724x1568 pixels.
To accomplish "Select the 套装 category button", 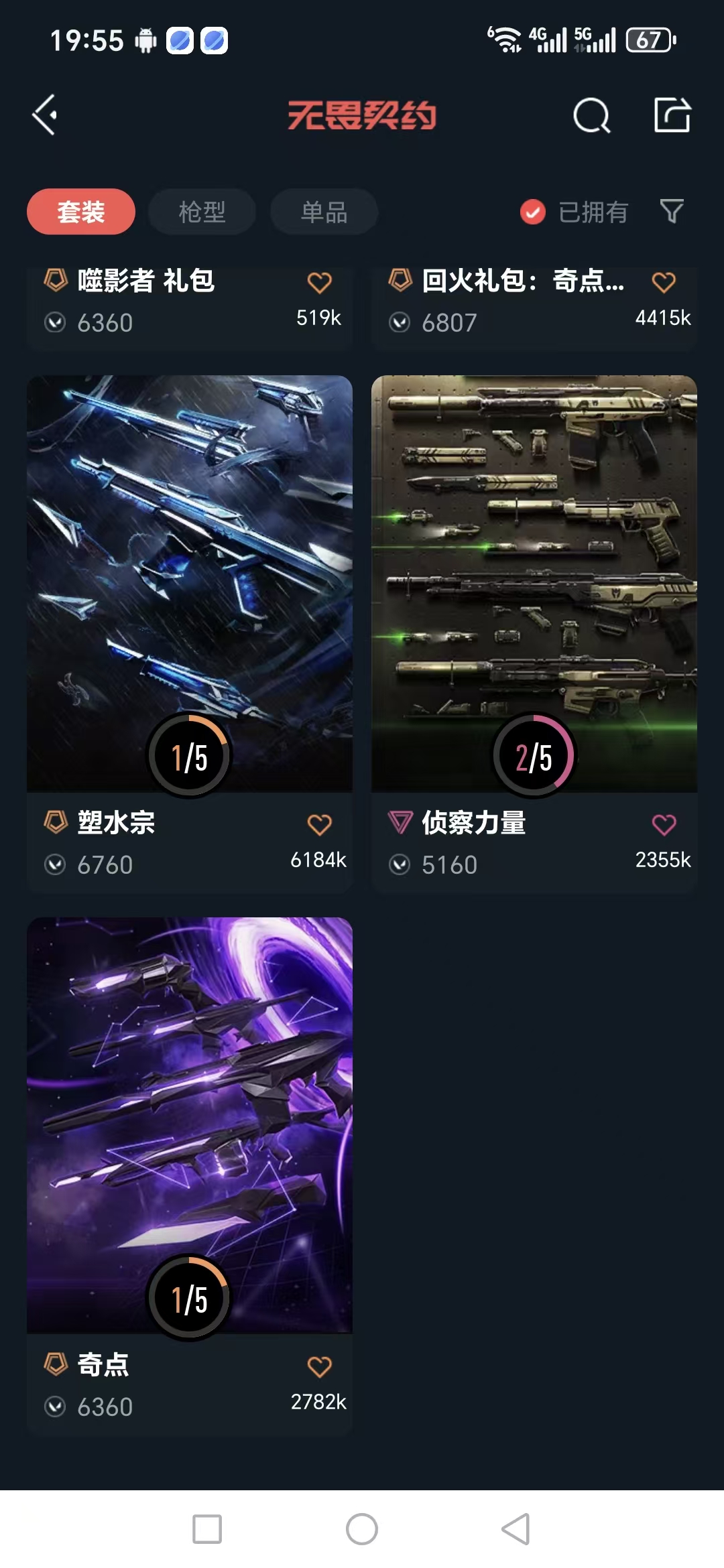I will coord(80,211).
